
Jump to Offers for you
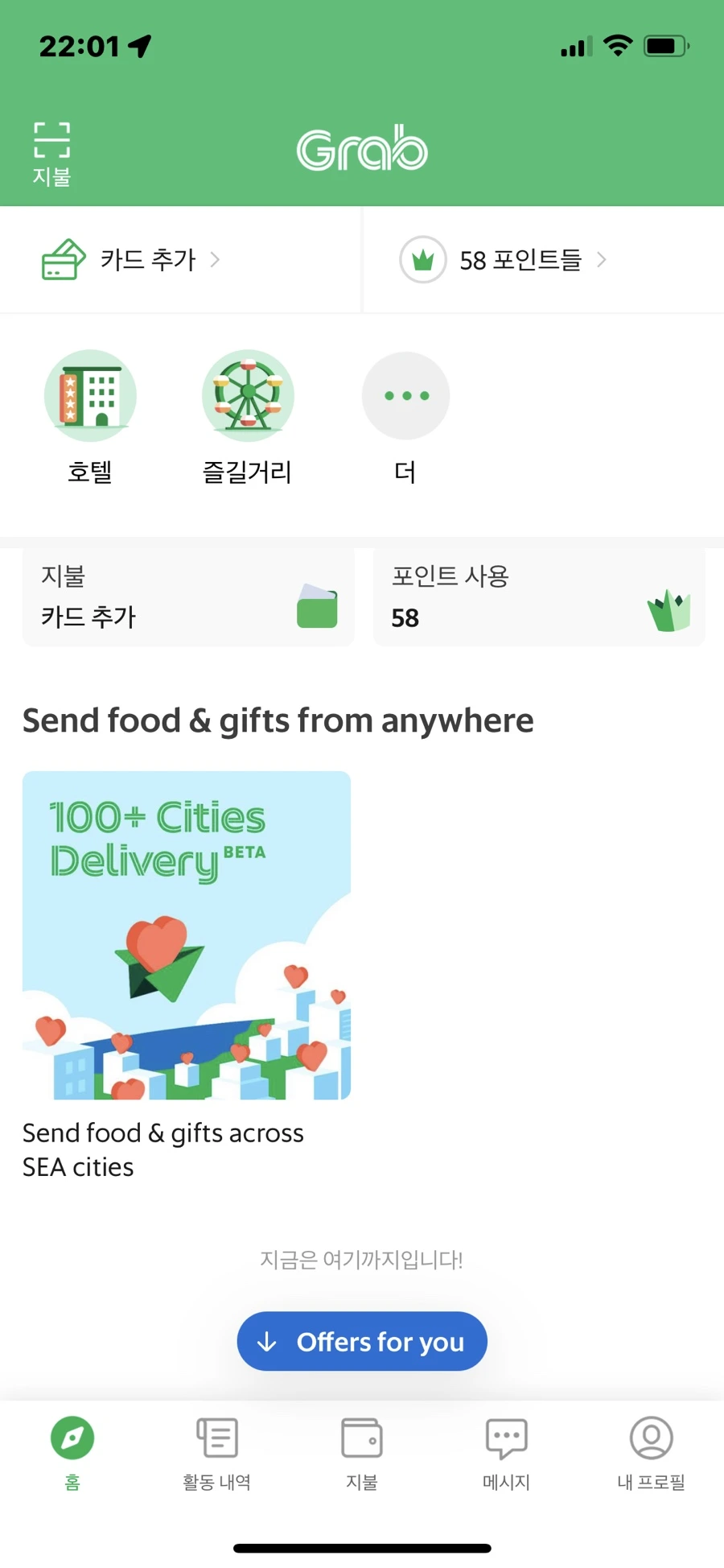click(362, 1342)
